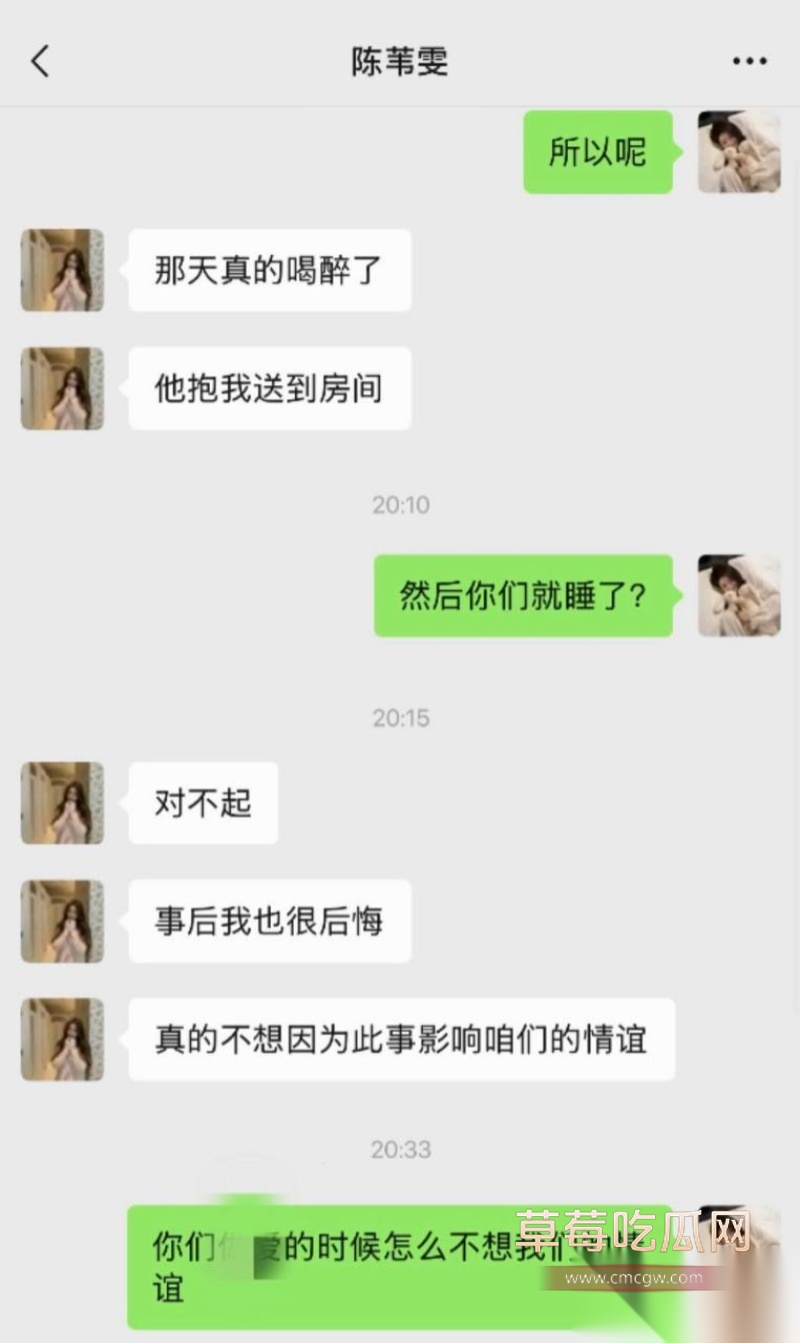Tap the 20:10 timestamp label

[x=400, y=505]
